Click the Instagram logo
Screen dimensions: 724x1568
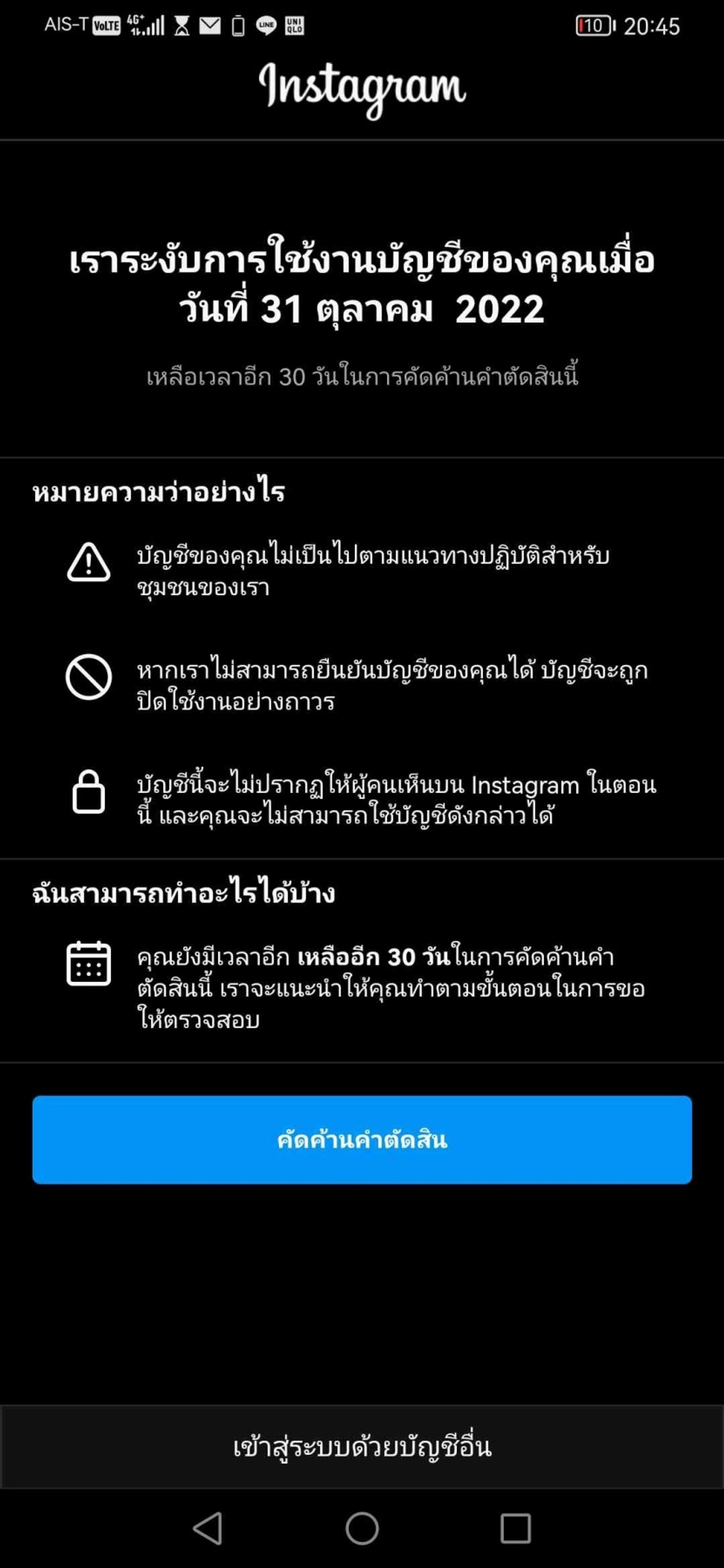point(361,88)
